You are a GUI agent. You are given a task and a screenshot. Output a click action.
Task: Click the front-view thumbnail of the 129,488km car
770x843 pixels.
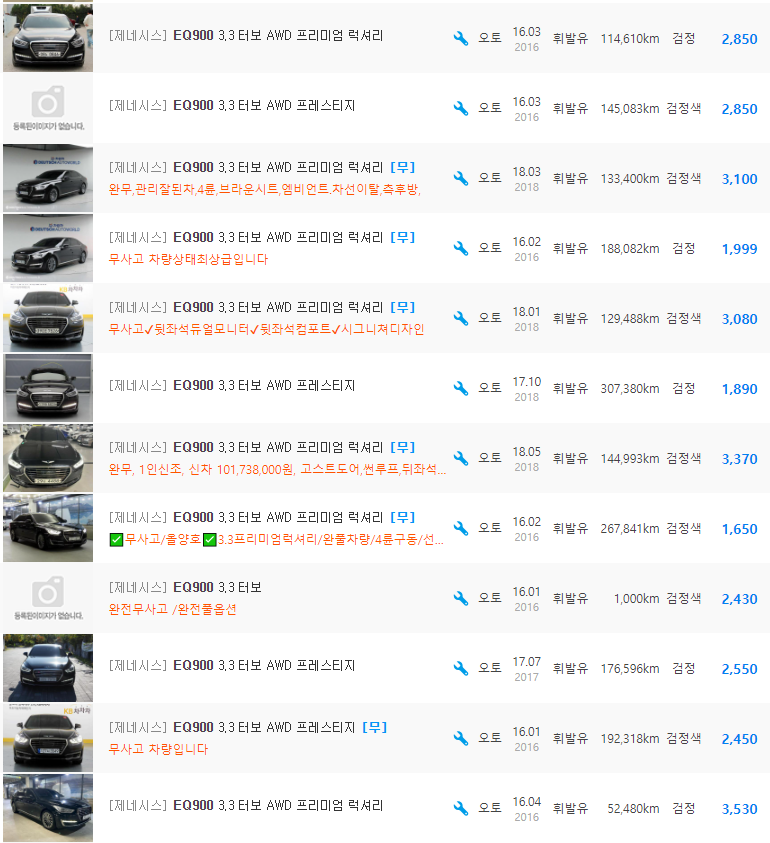click(48, 317)
